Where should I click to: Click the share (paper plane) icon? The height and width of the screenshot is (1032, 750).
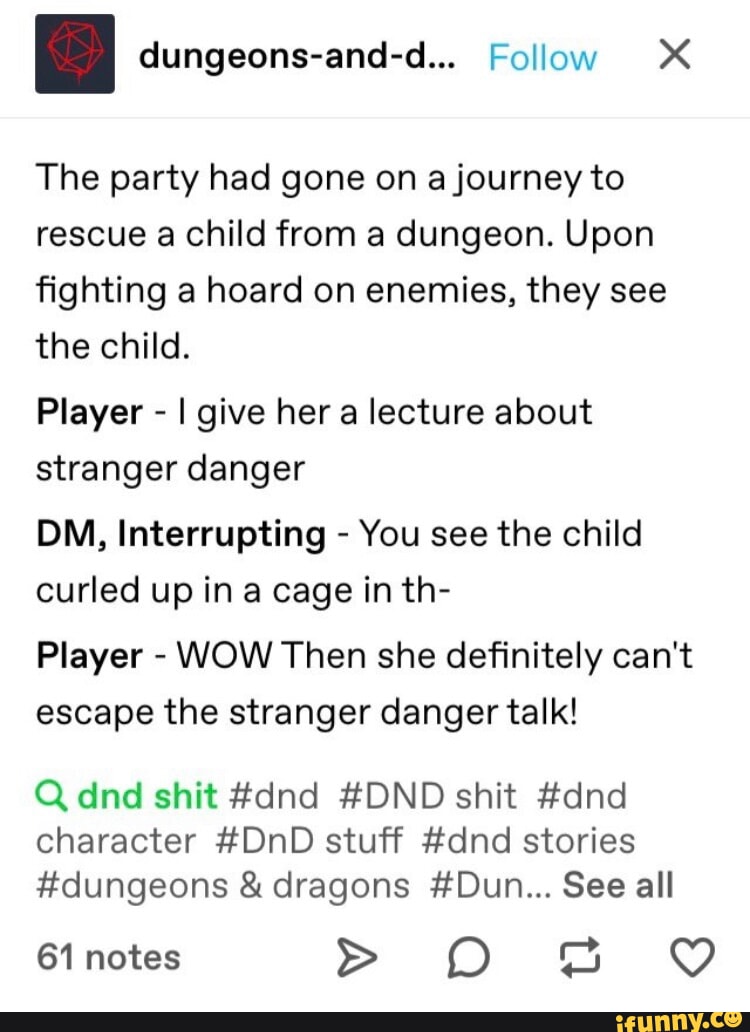pos(360,957)
